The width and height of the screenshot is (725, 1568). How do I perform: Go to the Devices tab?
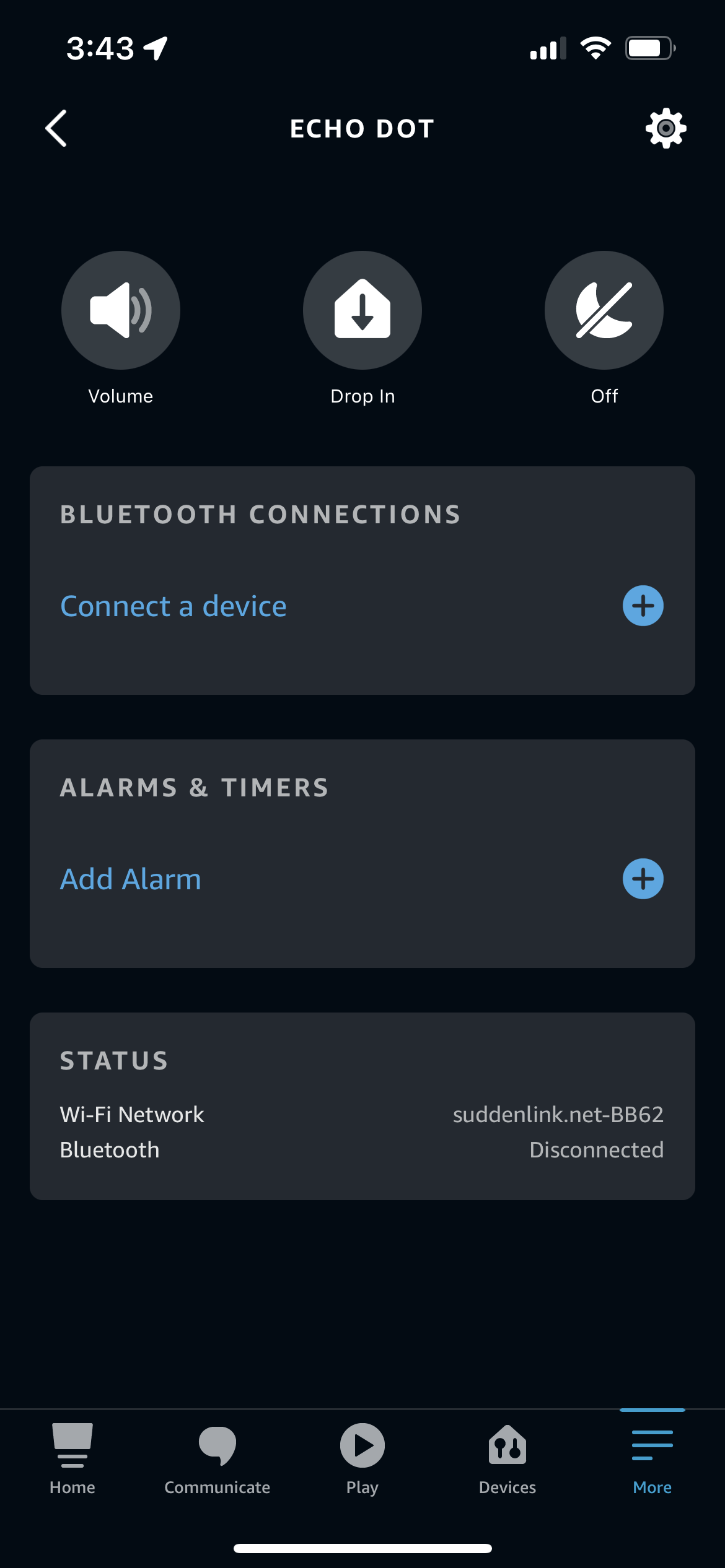[507, 1458]
